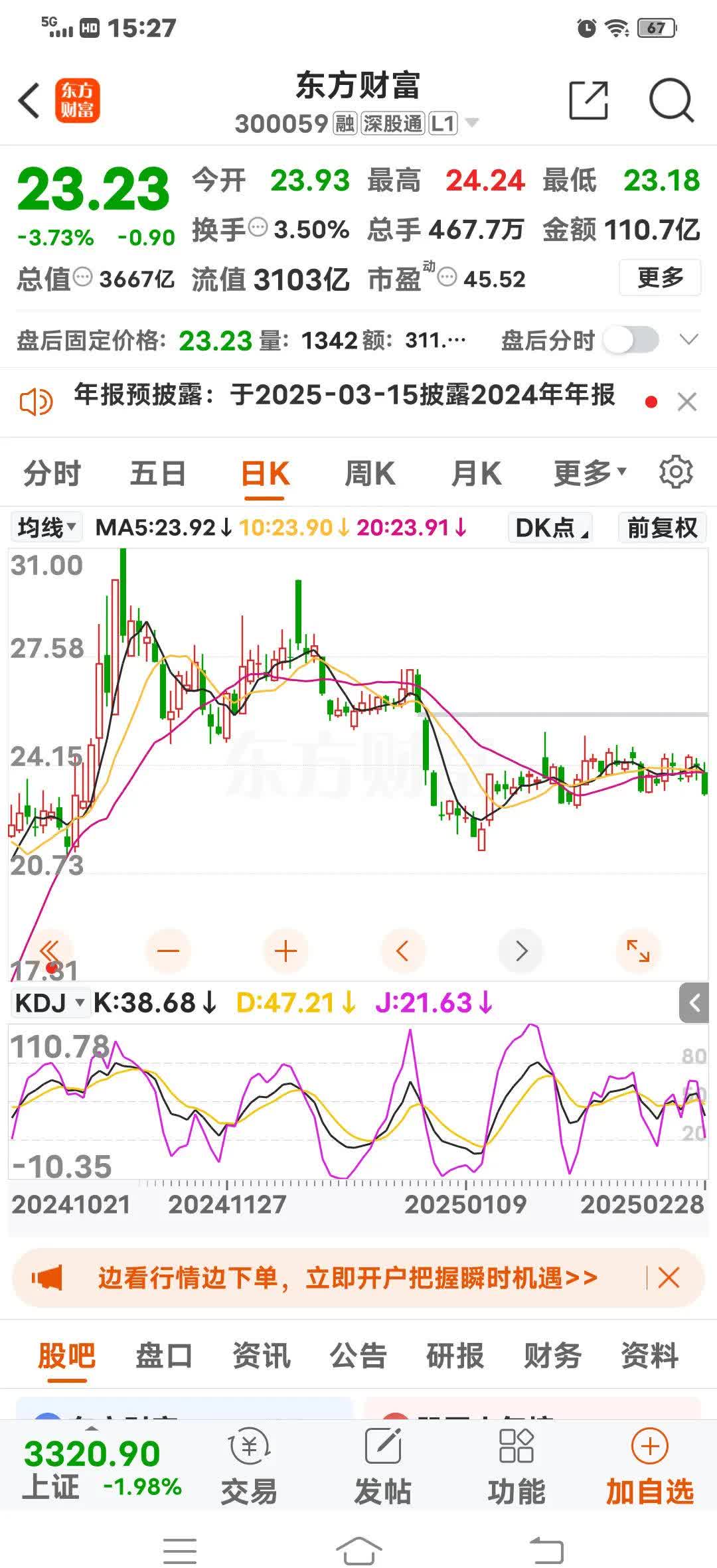Switch to the 周K chart tab
Screen dimensions: 717x1568
370,473
